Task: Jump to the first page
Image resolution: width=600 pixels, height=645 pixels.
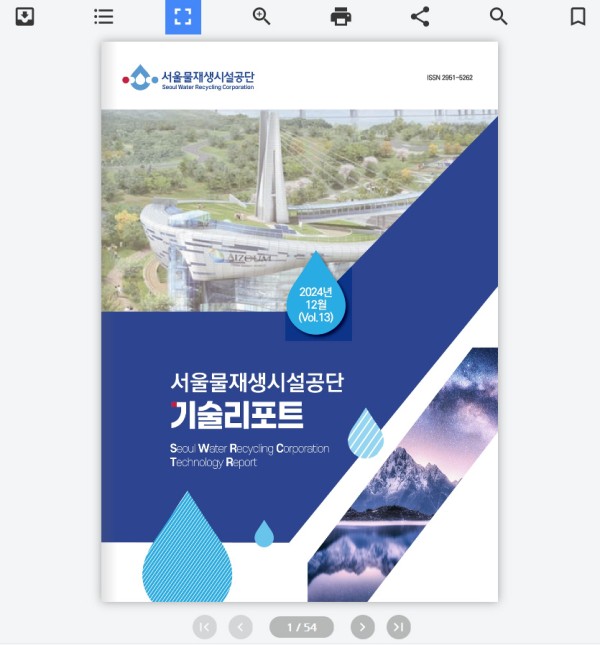Action: 204,627
